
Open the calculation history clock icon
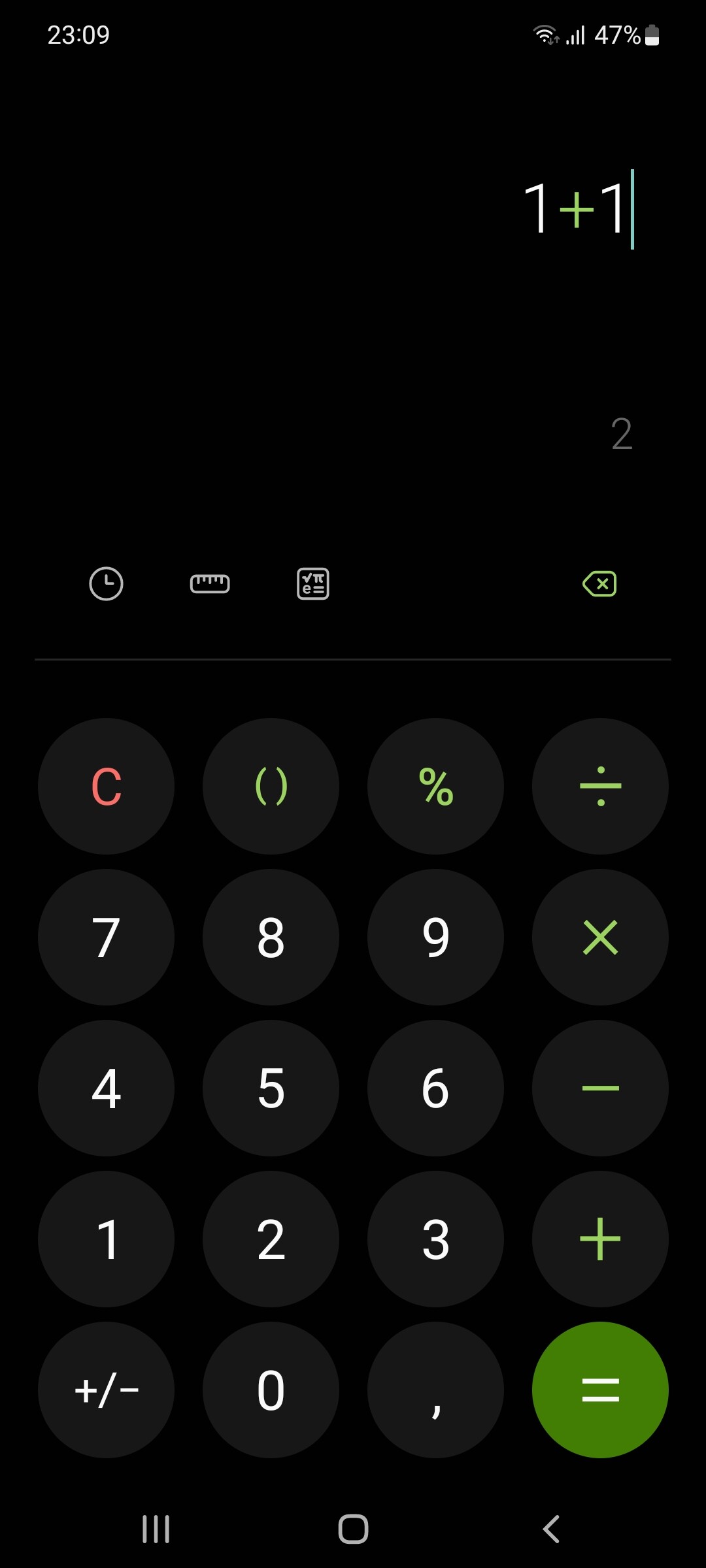click(x=106, y=583)
